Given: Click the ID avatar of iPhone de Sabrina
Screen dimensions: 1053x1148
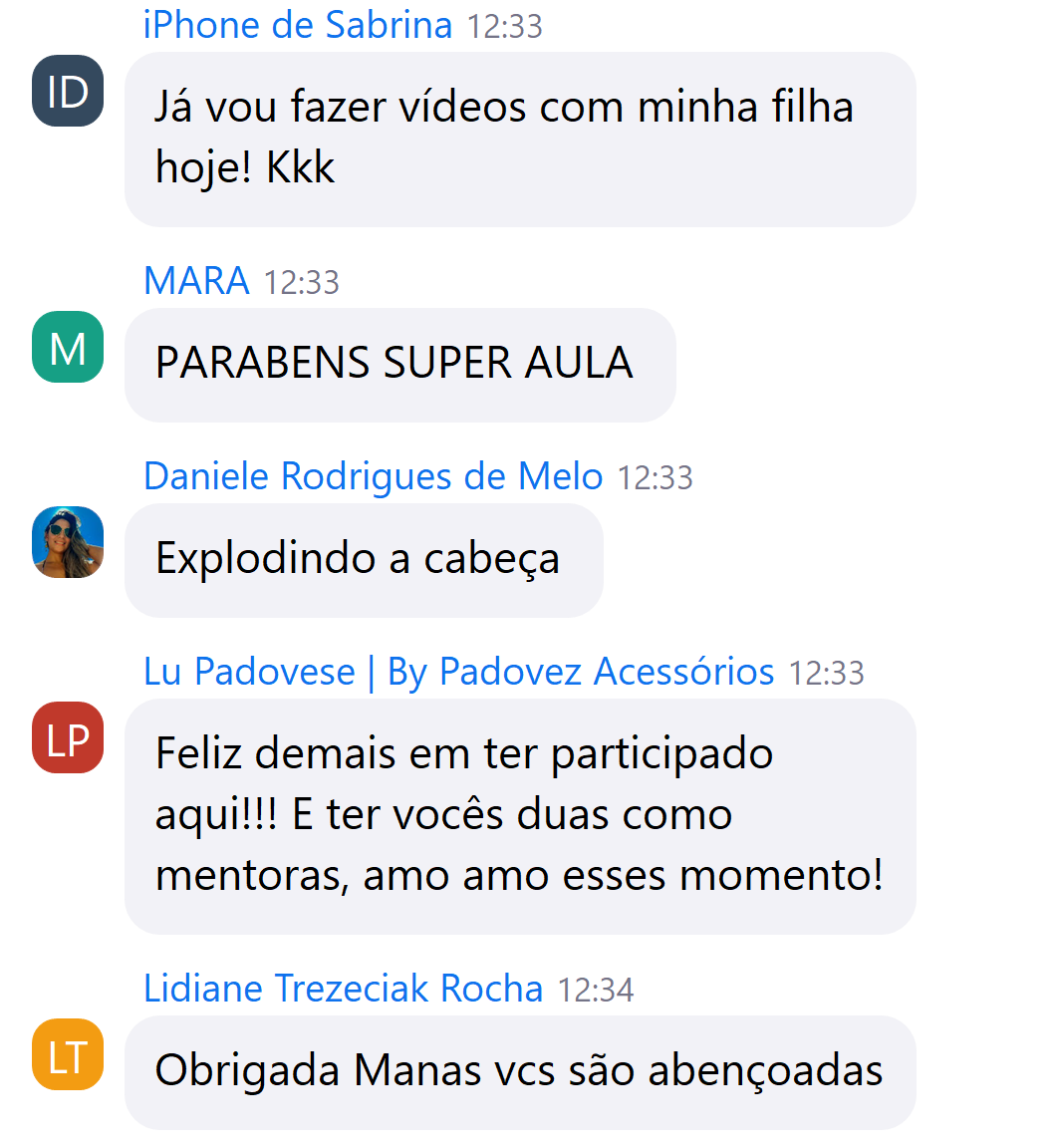Looking at the screenshot, I should (x=67, y=91).
